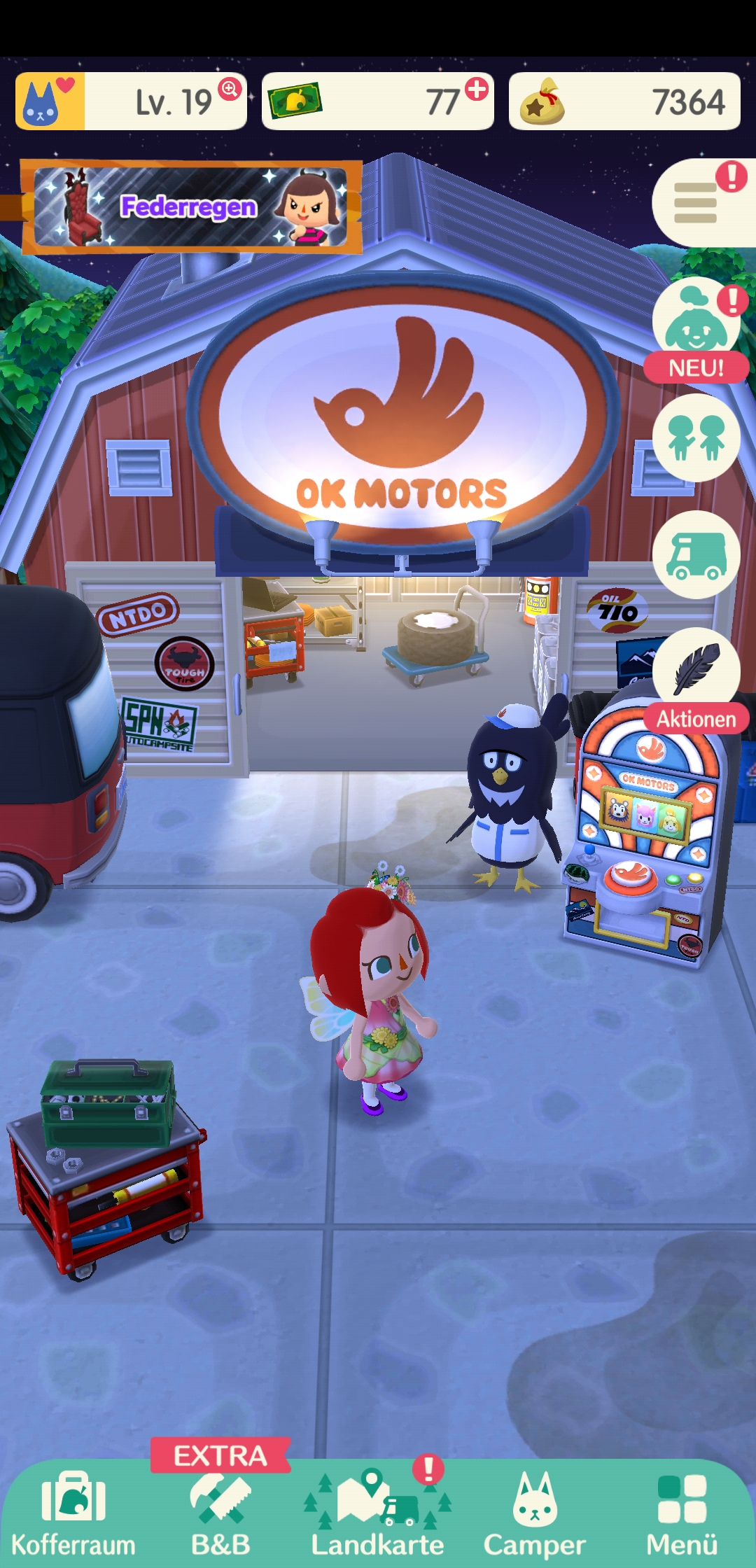Open the level 19 friendship details
Screen dimensions: 756x1568
[x=131, y=101]
